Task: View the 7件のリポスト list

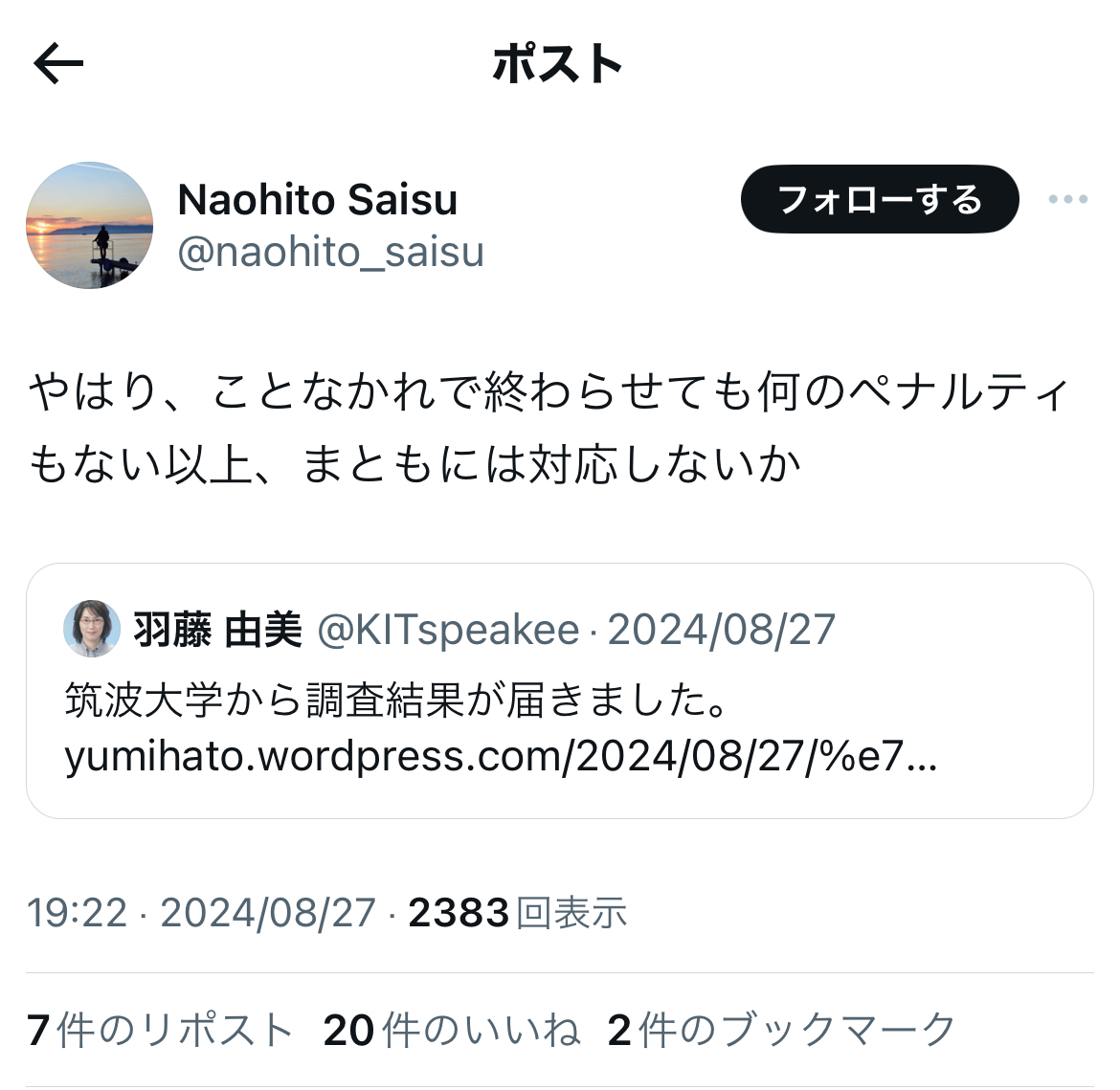Action: [x=160, y=1030]
